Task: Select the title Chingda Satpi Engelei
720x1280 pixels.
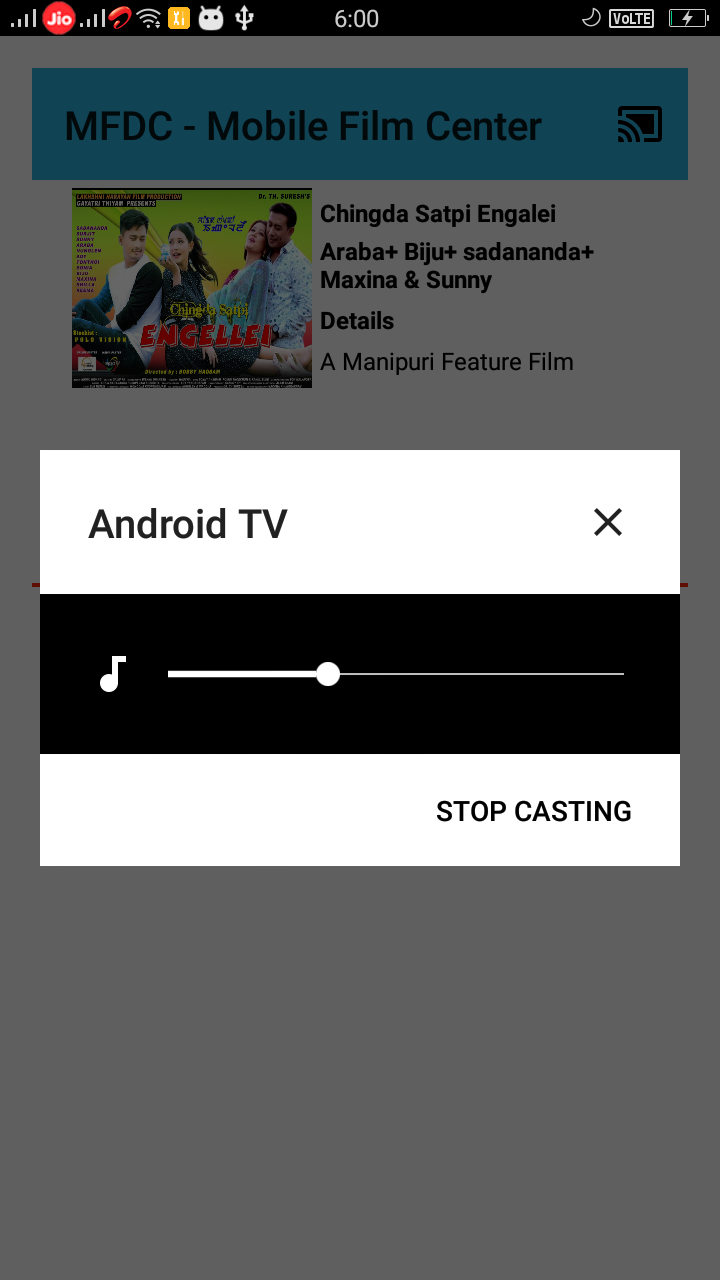Action: click(438, 213)
